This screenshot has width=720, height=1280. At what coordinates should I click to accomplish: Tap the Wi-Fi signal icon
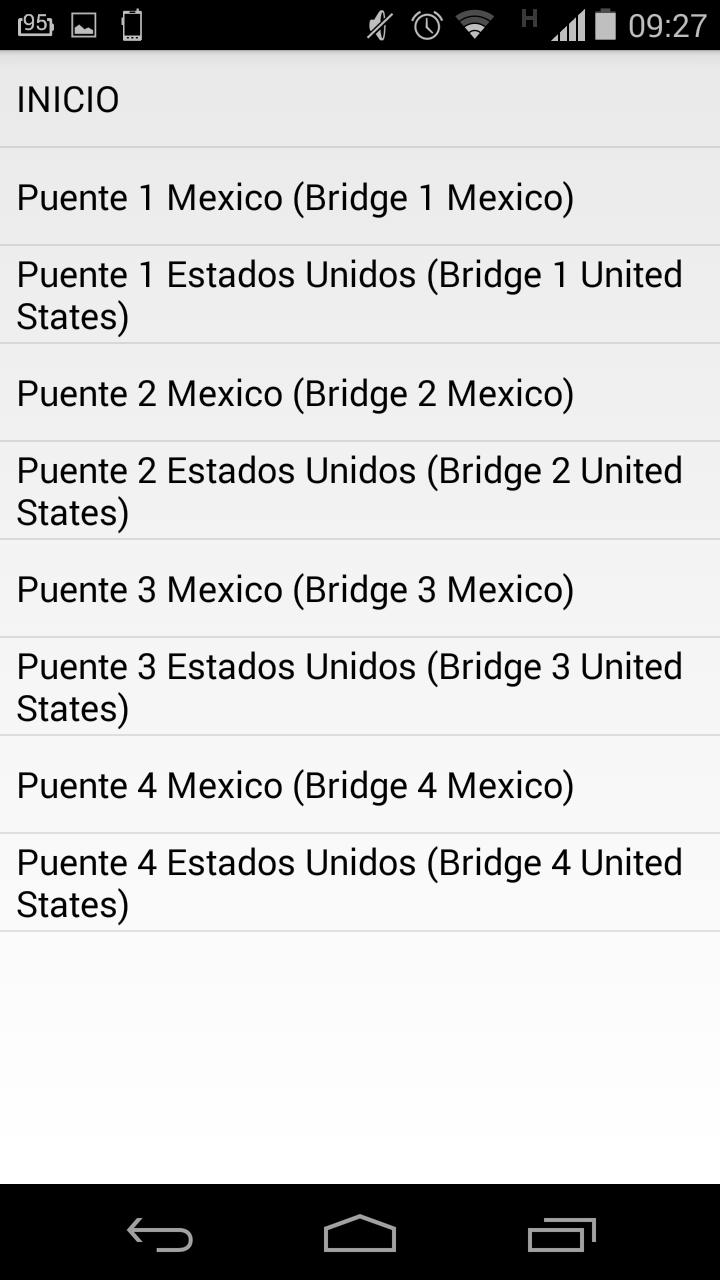[474, 26]
